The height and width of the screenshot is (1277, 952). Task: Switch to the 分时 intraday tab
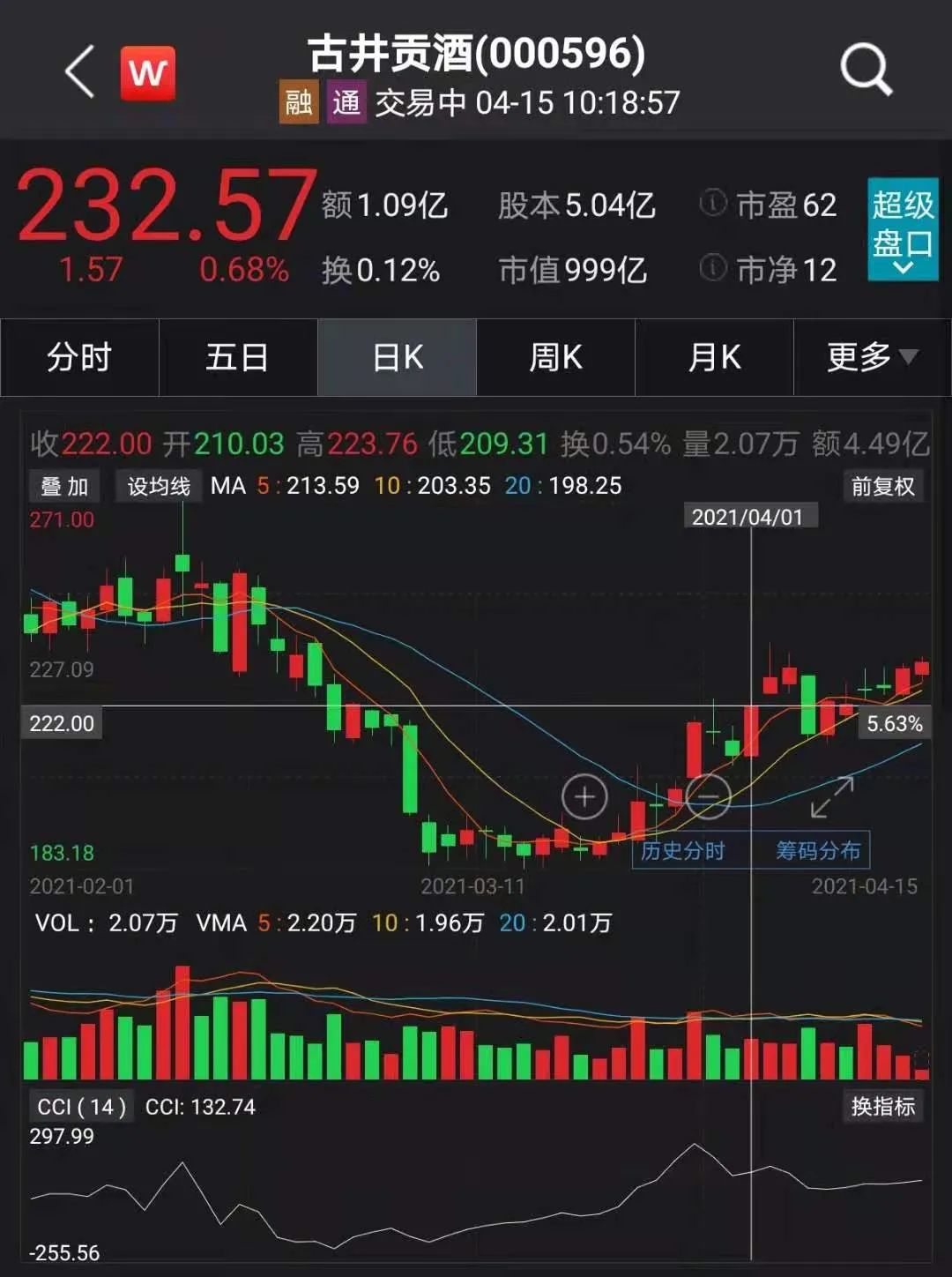point(79,358)
